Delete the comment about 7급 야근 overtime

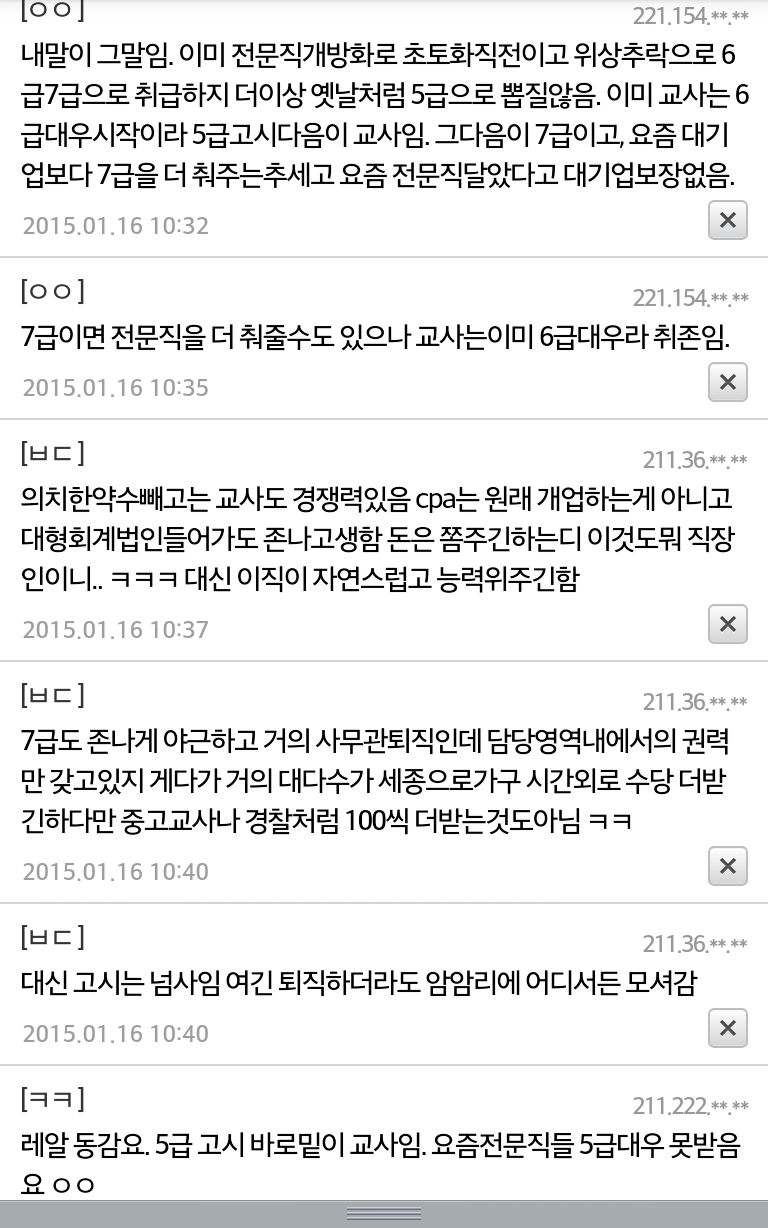(727, 866)
